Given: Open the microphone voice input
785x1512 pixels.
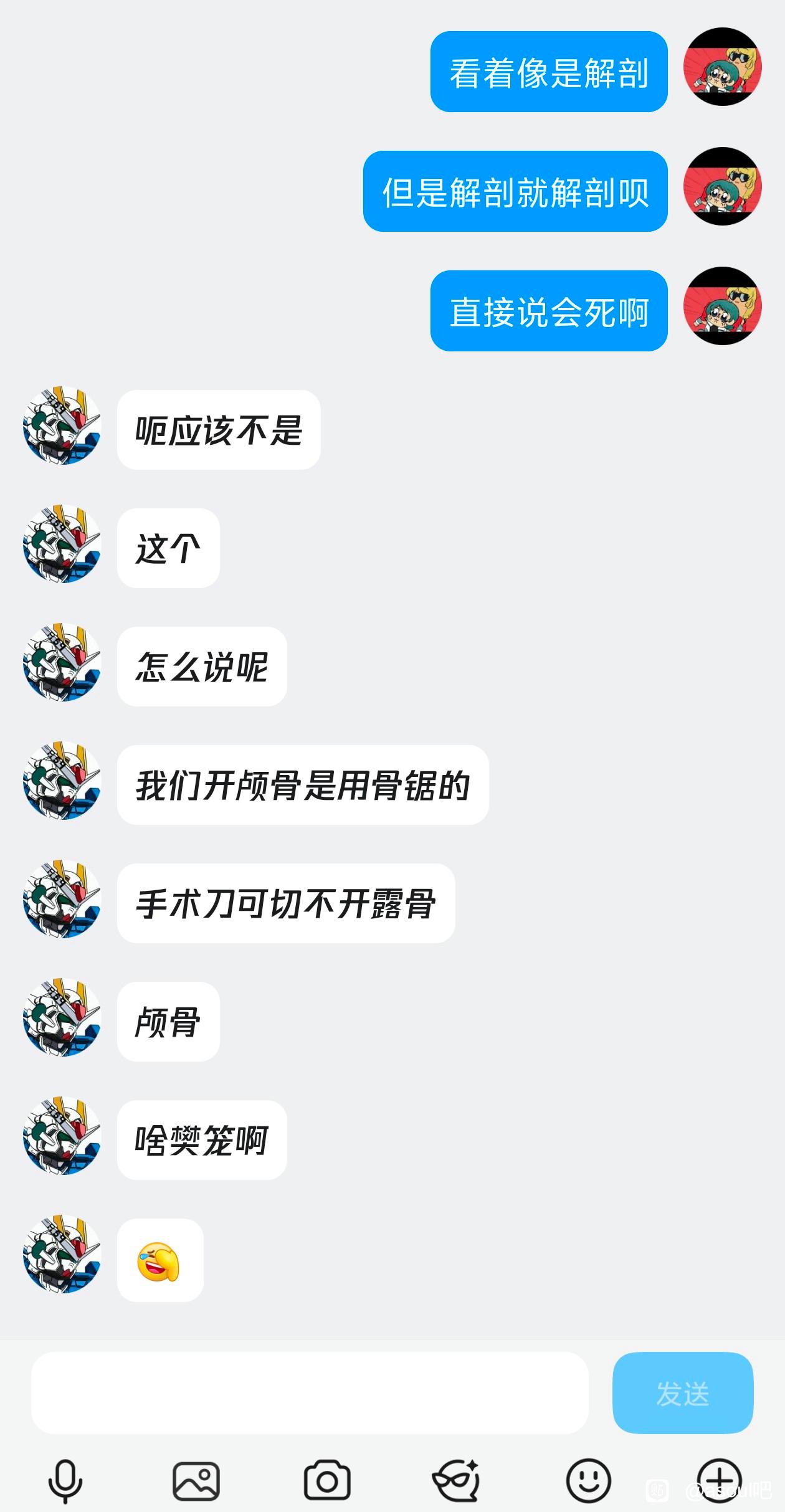Looking at the screenshot, I should (x=65, y=1481).
